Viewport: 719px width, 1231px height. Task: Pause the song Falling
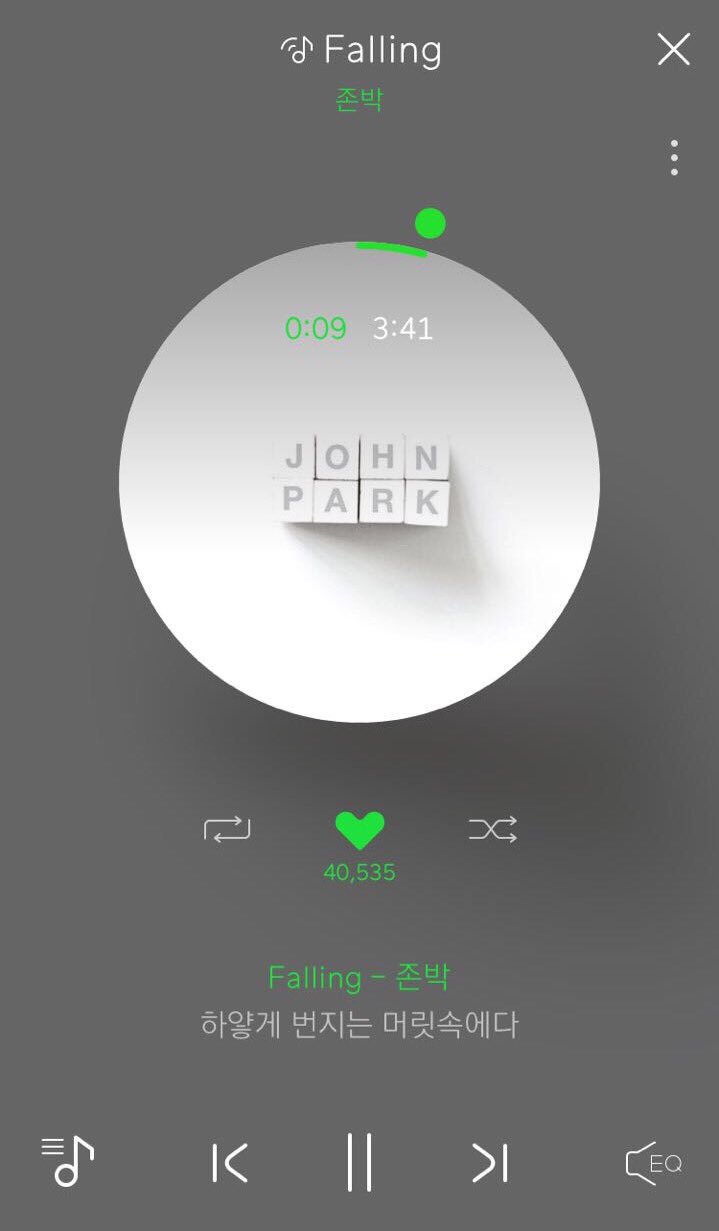359,1162
